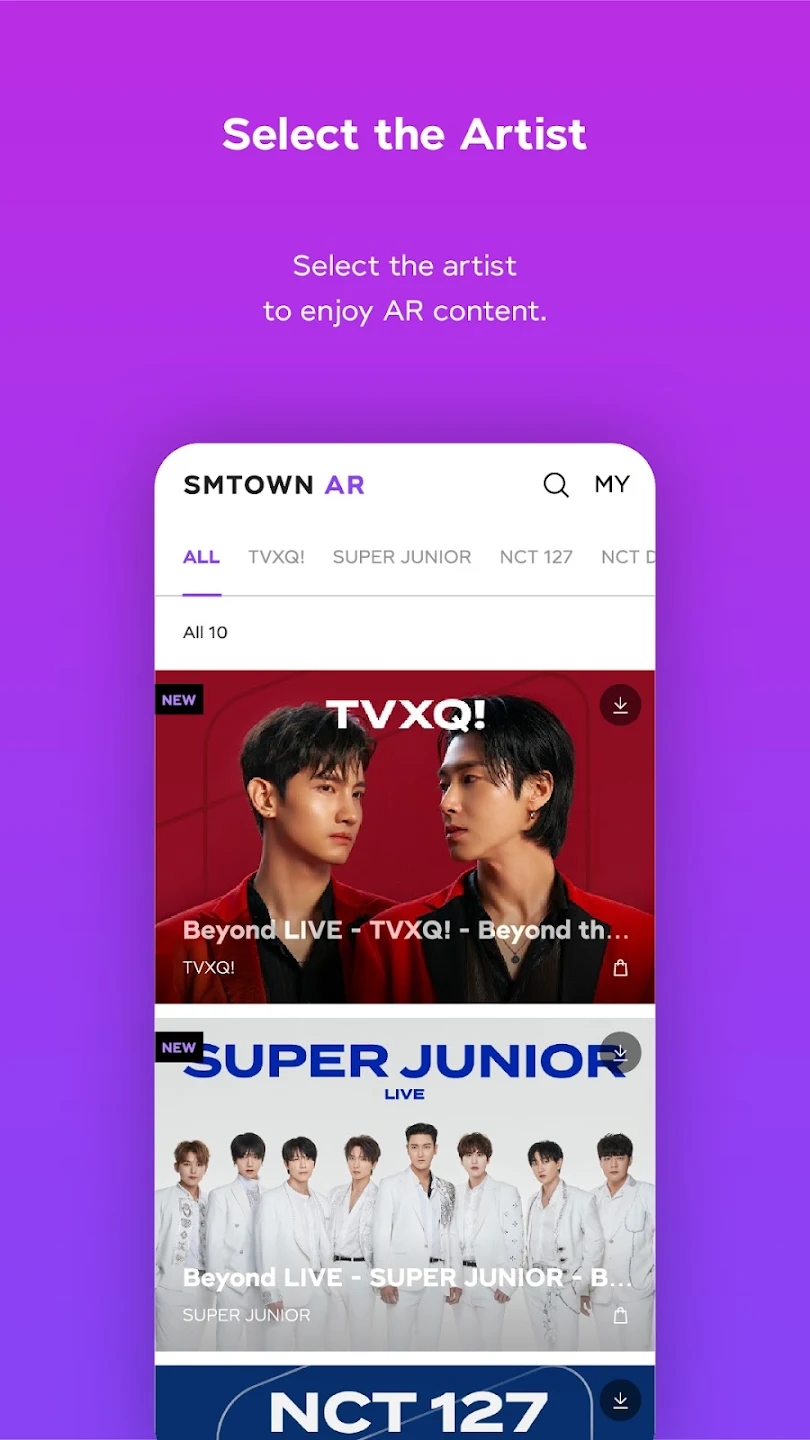Switch to the TVXQ! artist tab

[x=276, y=557]
